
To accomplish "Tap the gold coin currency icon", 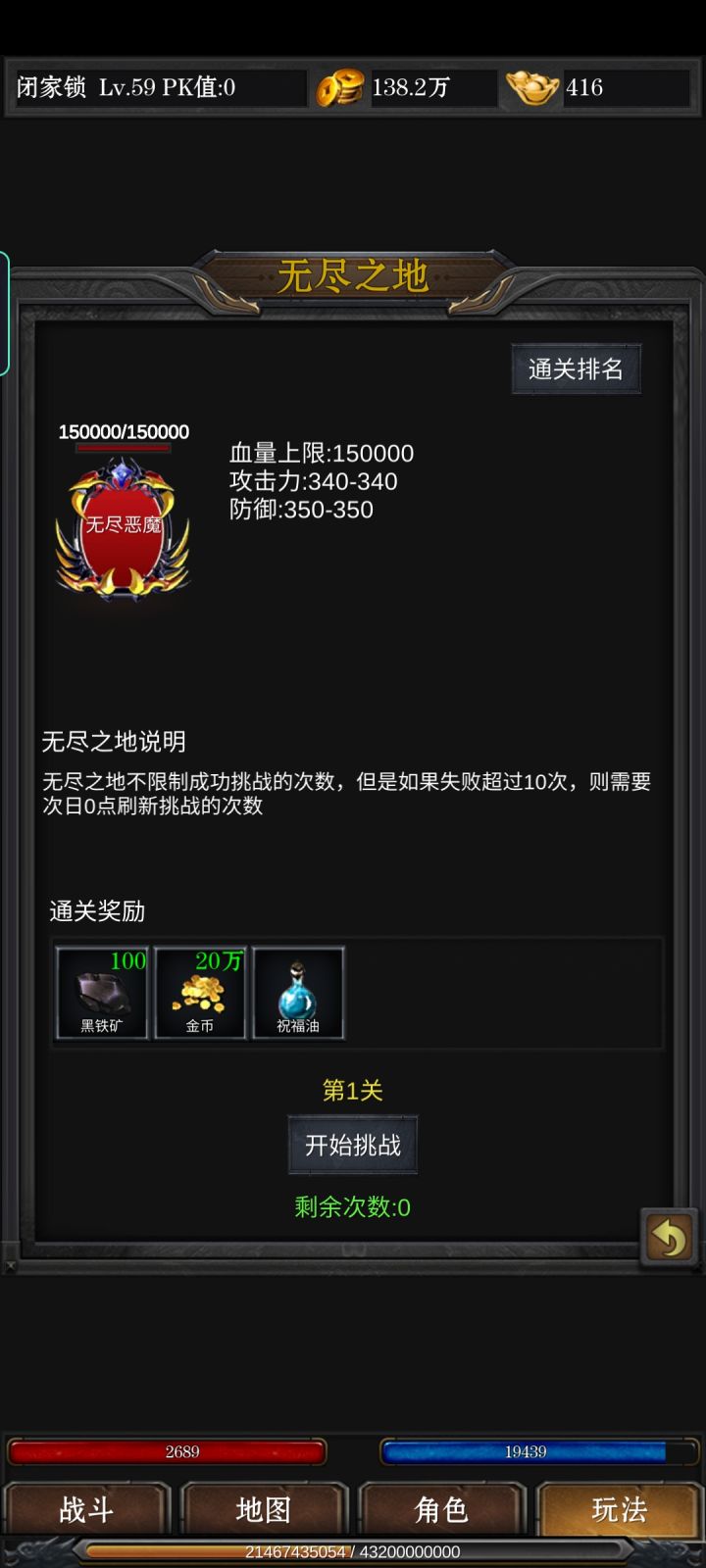I will click(x=338, y=86).
